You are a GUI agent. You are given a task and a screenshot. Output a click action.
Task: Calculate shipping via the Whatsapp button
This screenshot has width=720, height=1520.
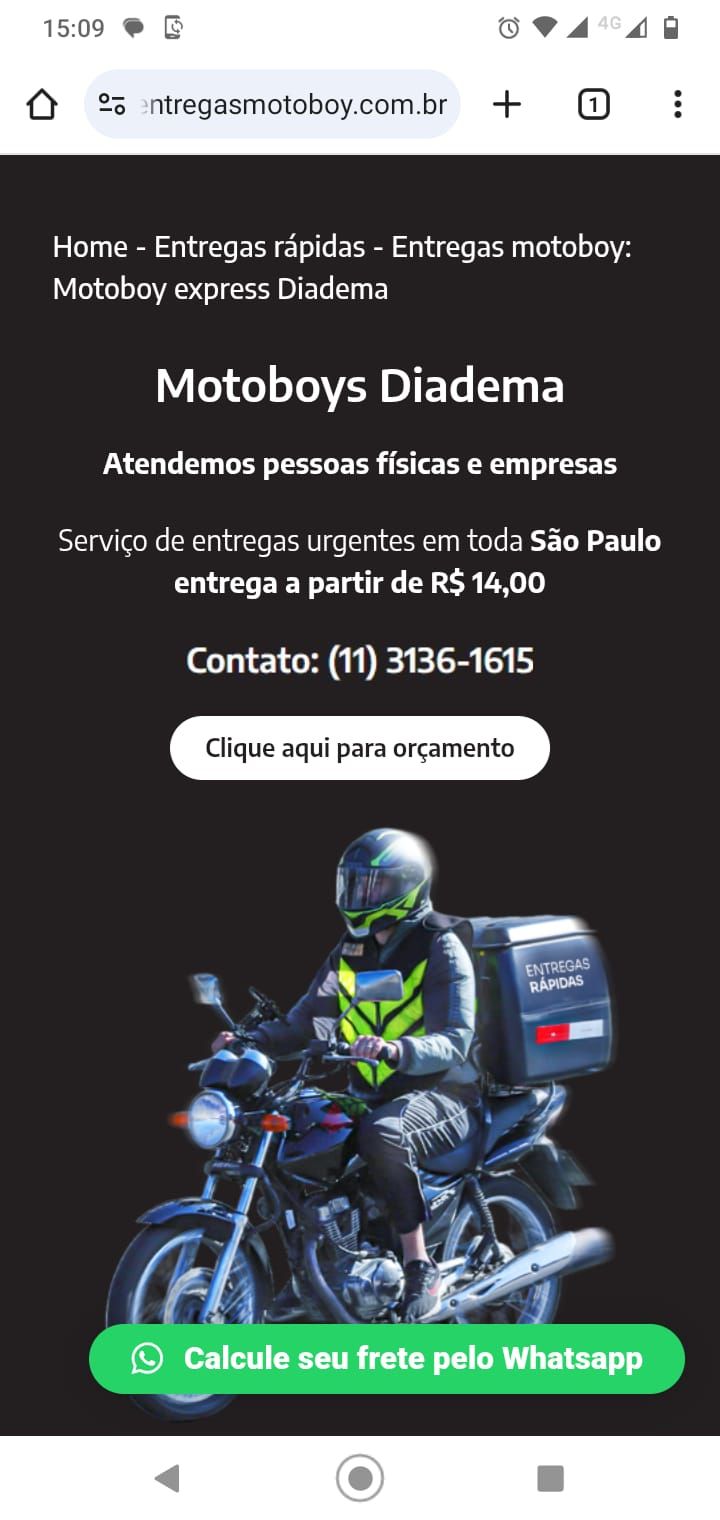(387, 1358)
